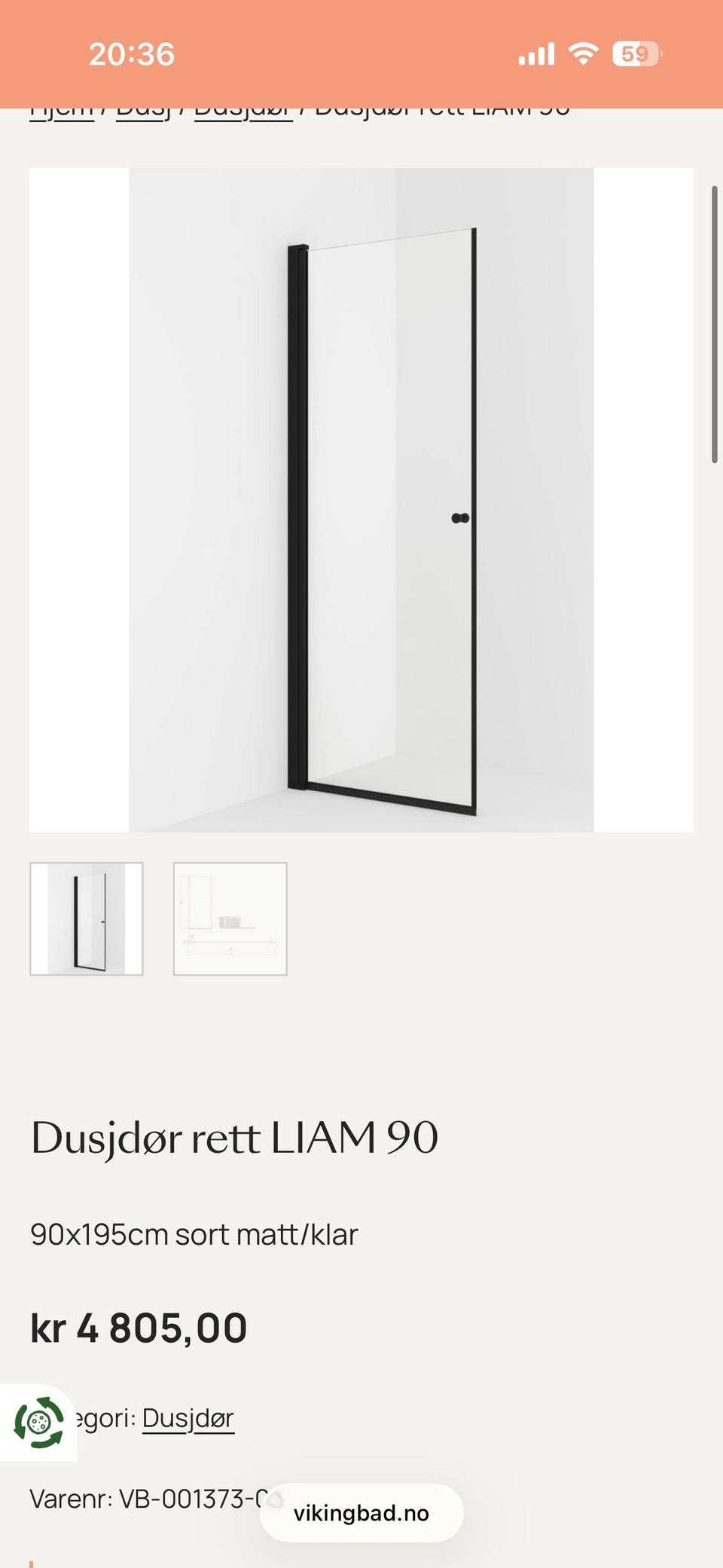The image size is (723, 1568).
Task: Go to Dusjdør in the breadcrumb trail
Action: pyautogui.click(x=243, y=112)
